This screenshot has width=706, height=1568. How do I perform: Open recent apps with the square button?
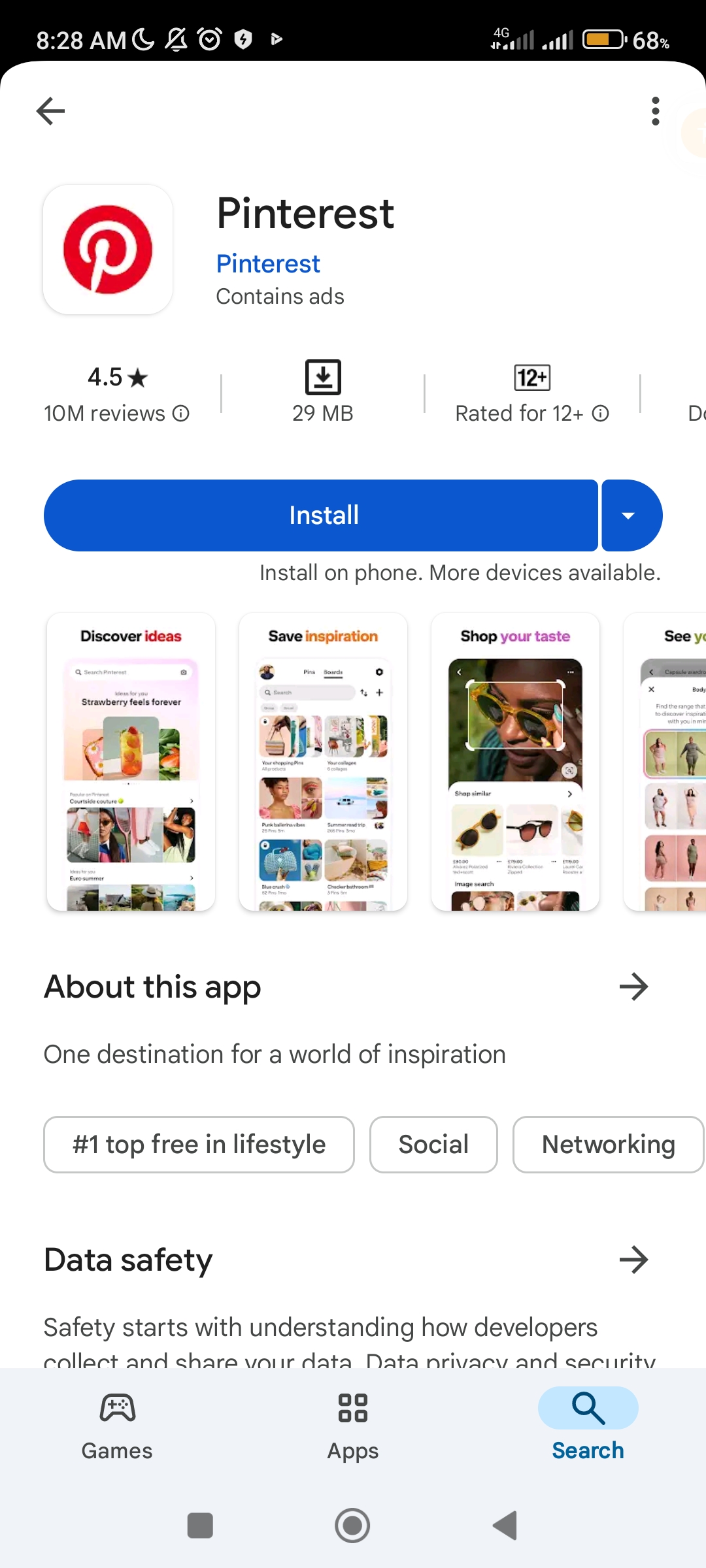(x=200, y=1526)
